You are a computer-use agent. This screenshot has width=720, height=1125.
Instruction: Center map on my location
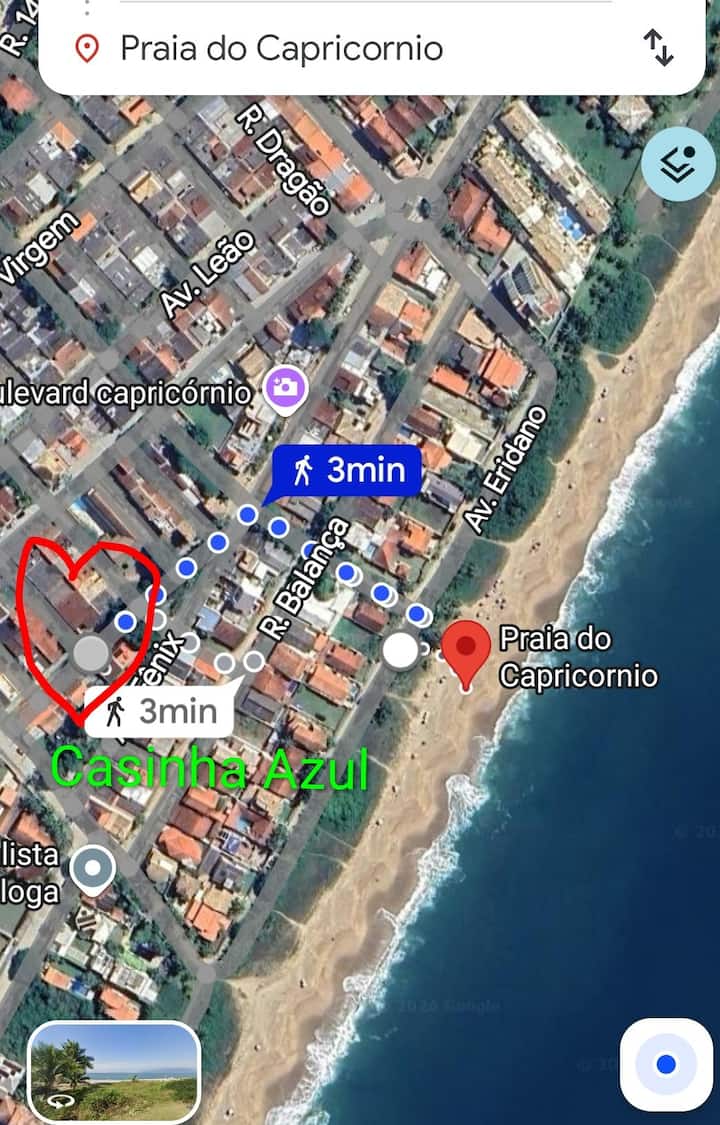[666, 1064]
